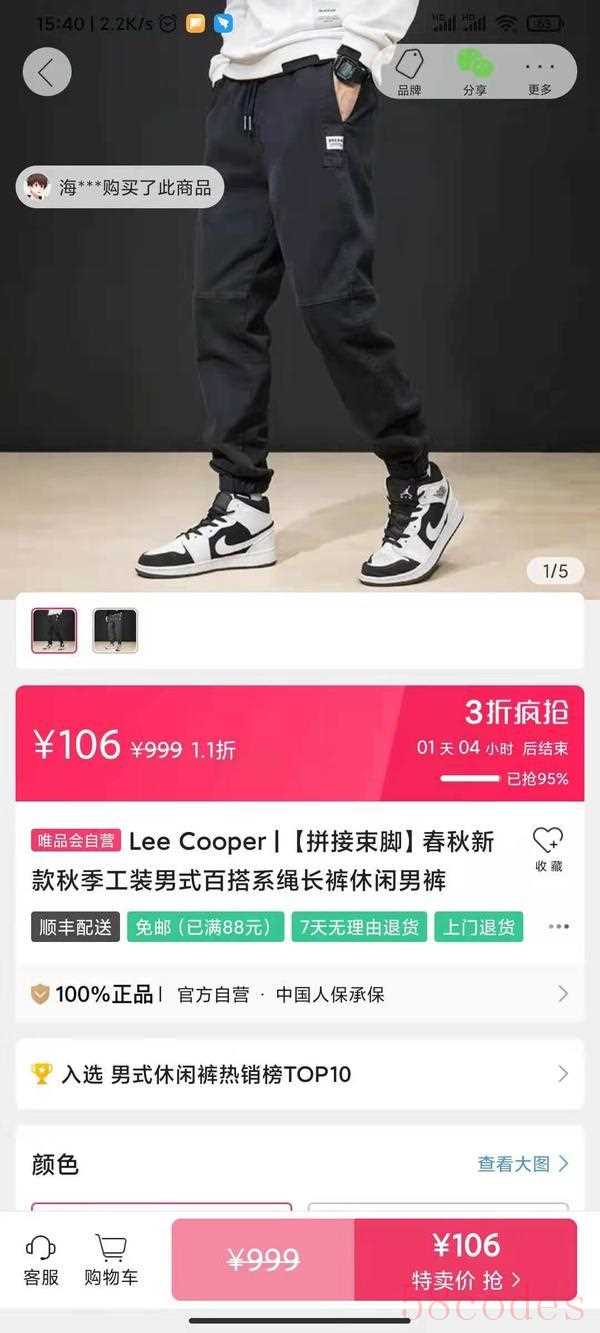Open the 品牌 brand page
Image resolution: width=600 pixels, height=1333 pixels.
409,72
